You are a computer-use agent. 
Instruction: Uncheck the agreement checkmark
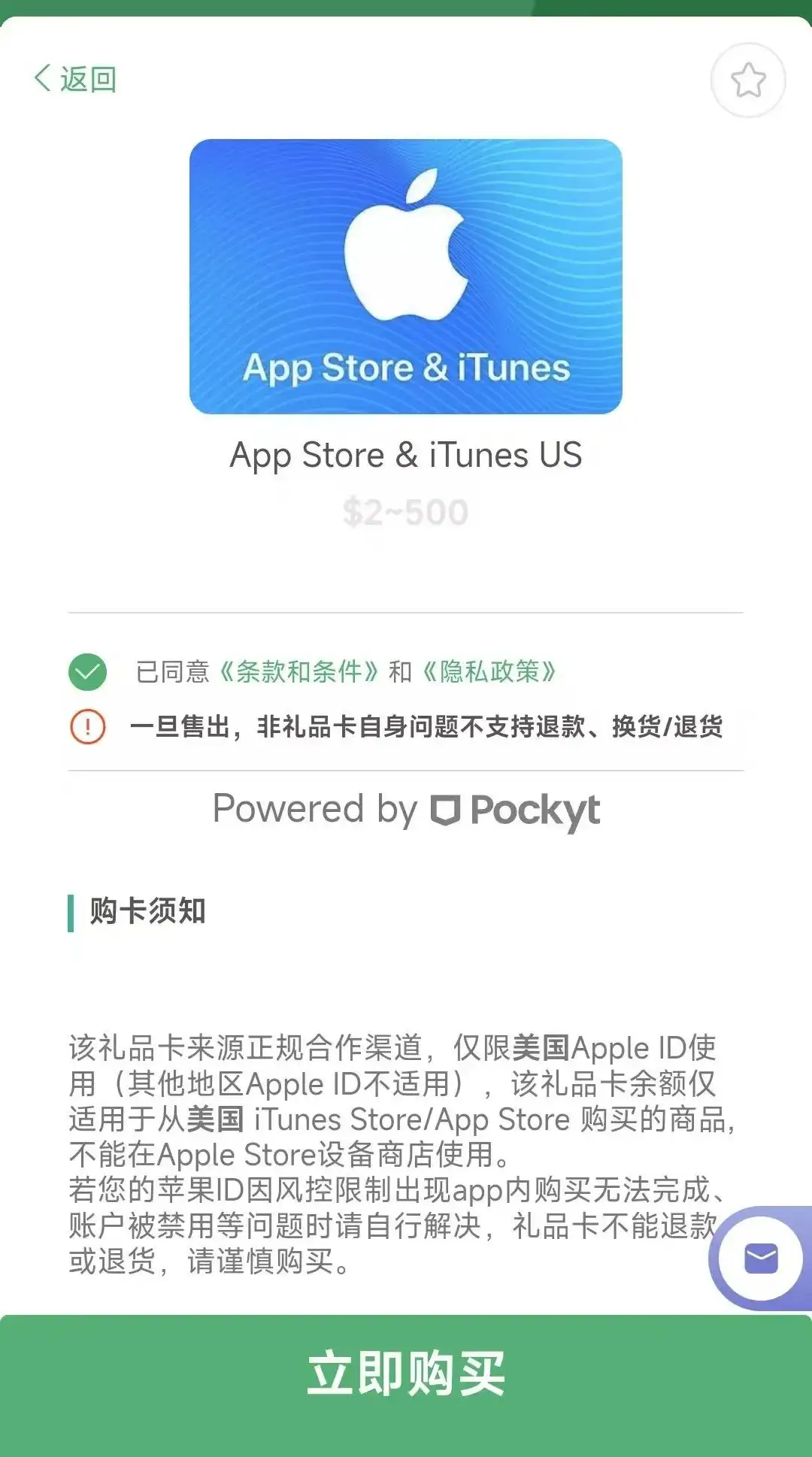tap(87, 671)
